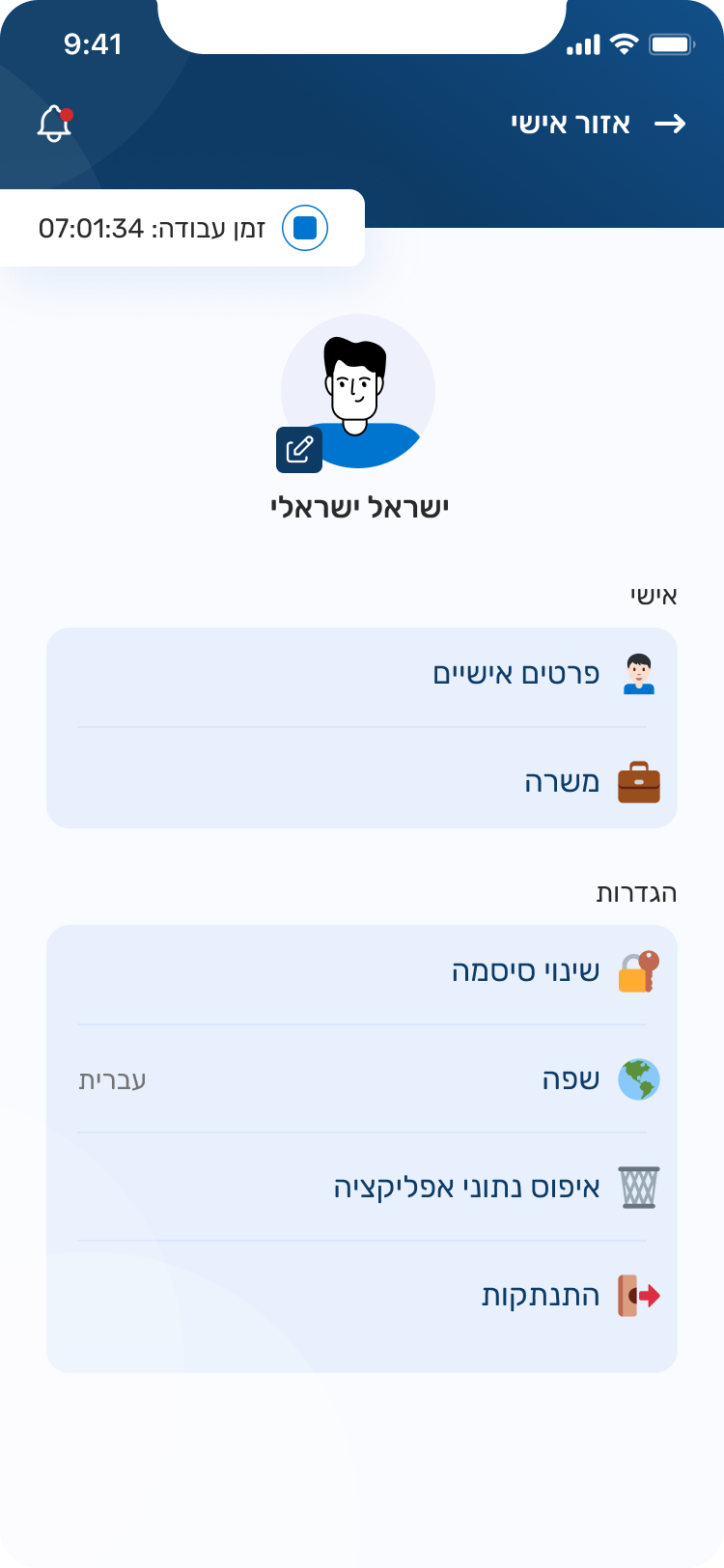Tap the back arrow next to אזור אישי

(x=670, y=124)
